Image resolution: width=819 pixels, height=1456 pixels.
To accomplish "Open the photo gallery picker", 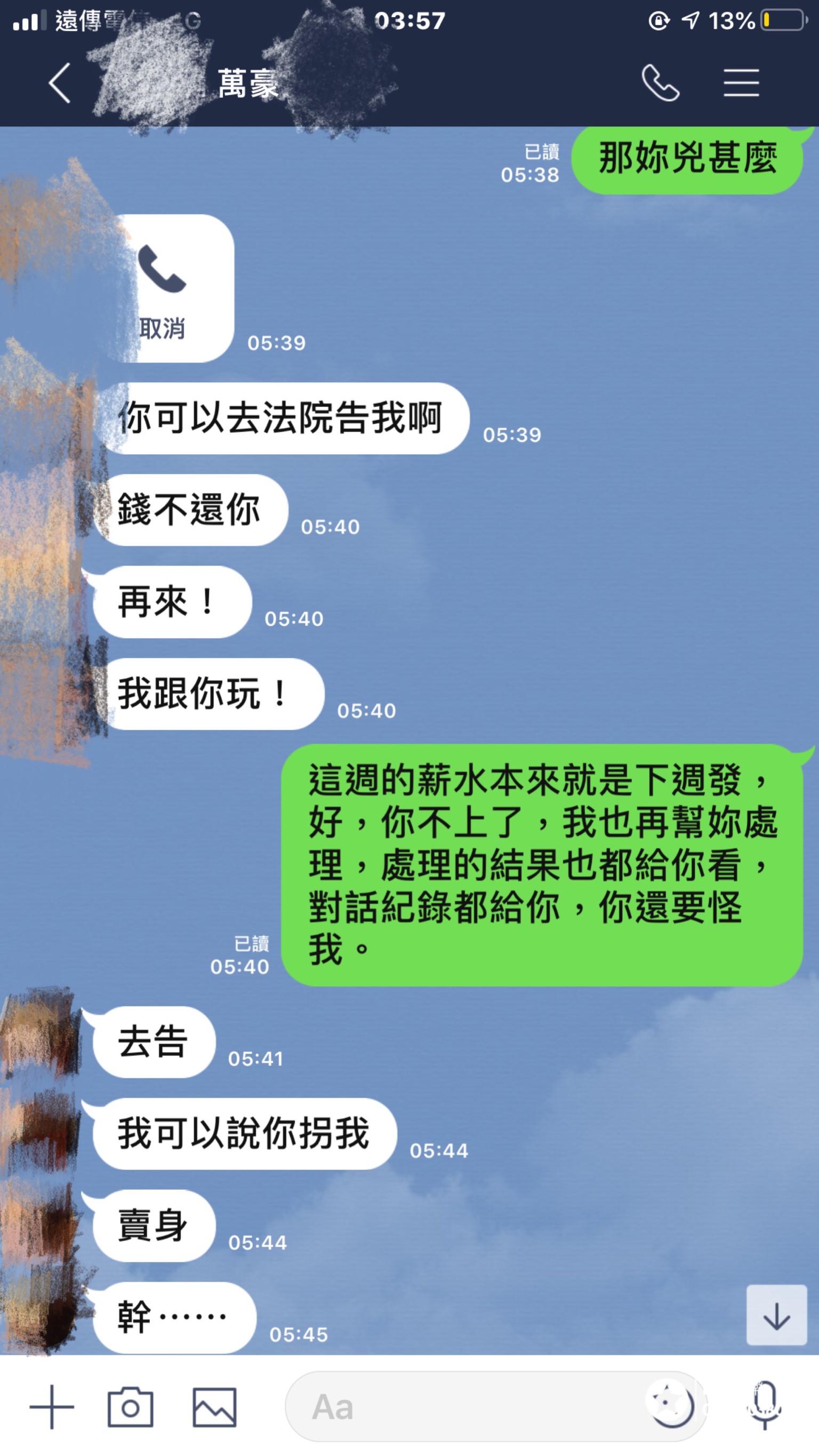I will pos(215,1406).
